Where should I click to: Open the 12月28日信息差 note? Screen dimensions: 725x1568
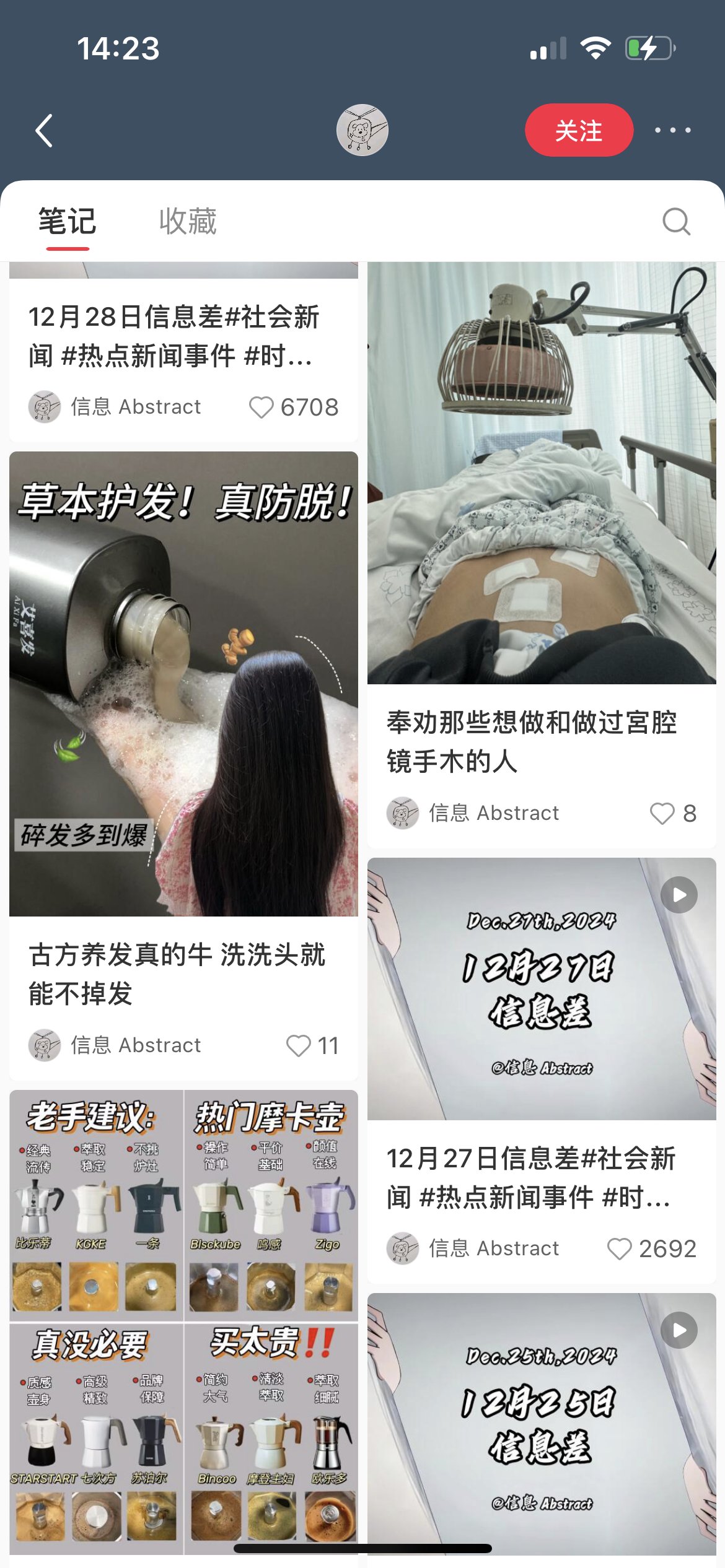(174, 336)
